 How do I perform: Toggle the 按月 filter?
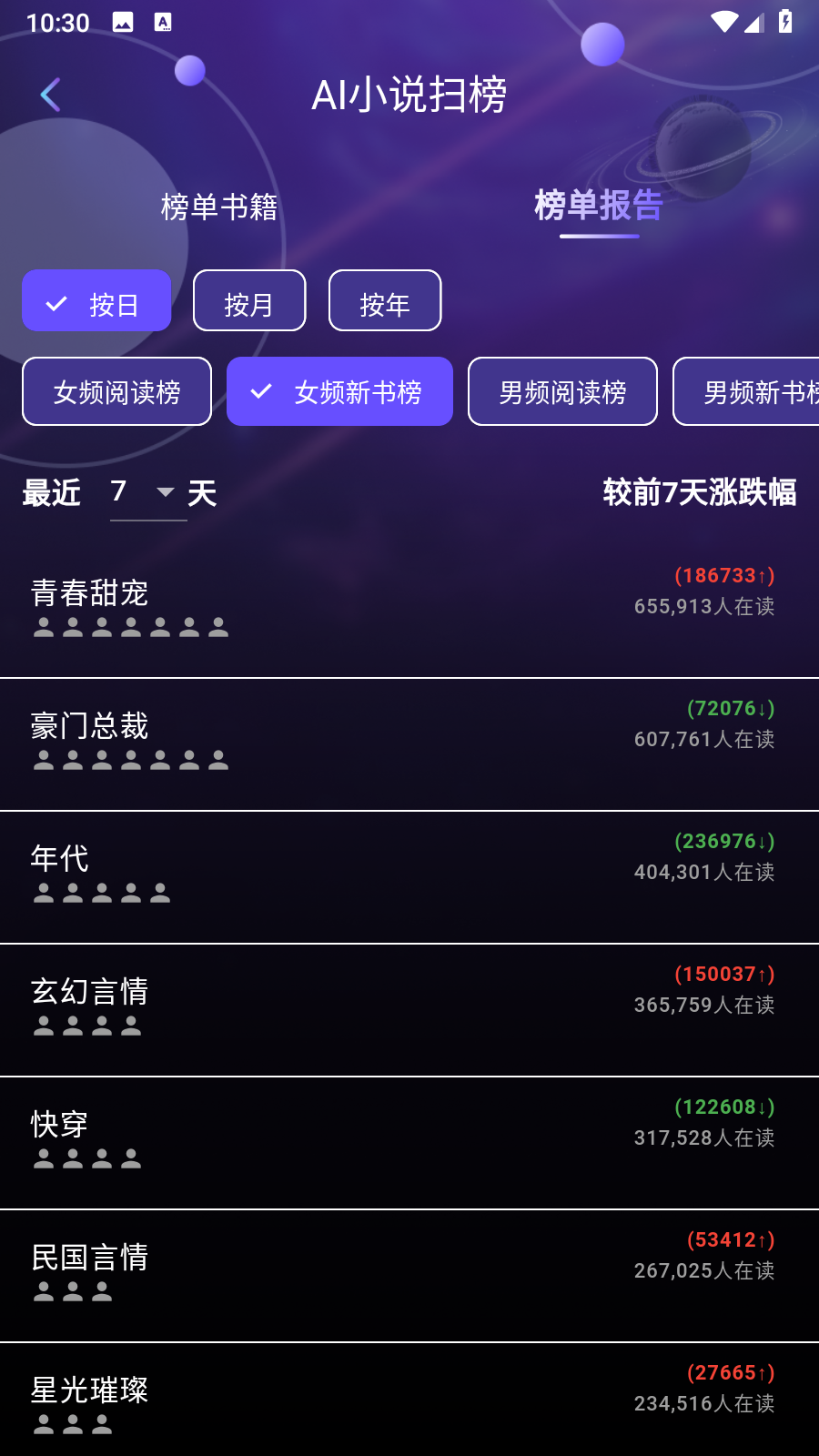tap(248, 299)
